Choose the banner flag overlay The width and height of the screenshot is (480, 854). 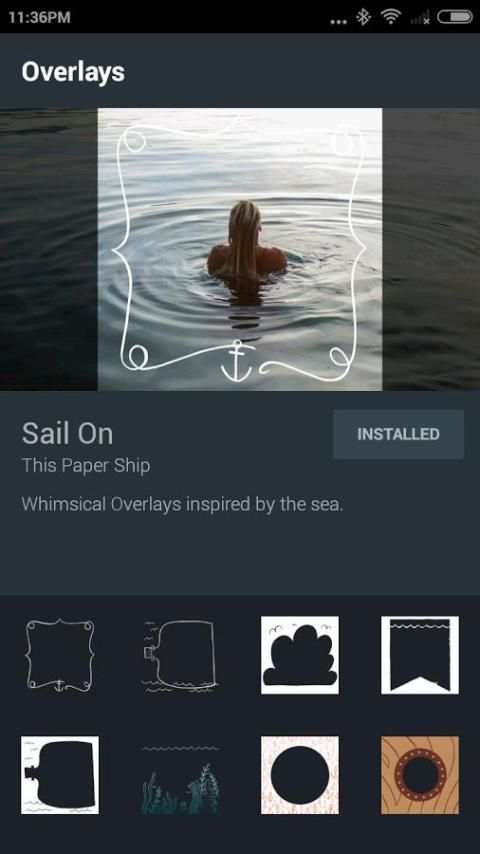pos(420,655)
